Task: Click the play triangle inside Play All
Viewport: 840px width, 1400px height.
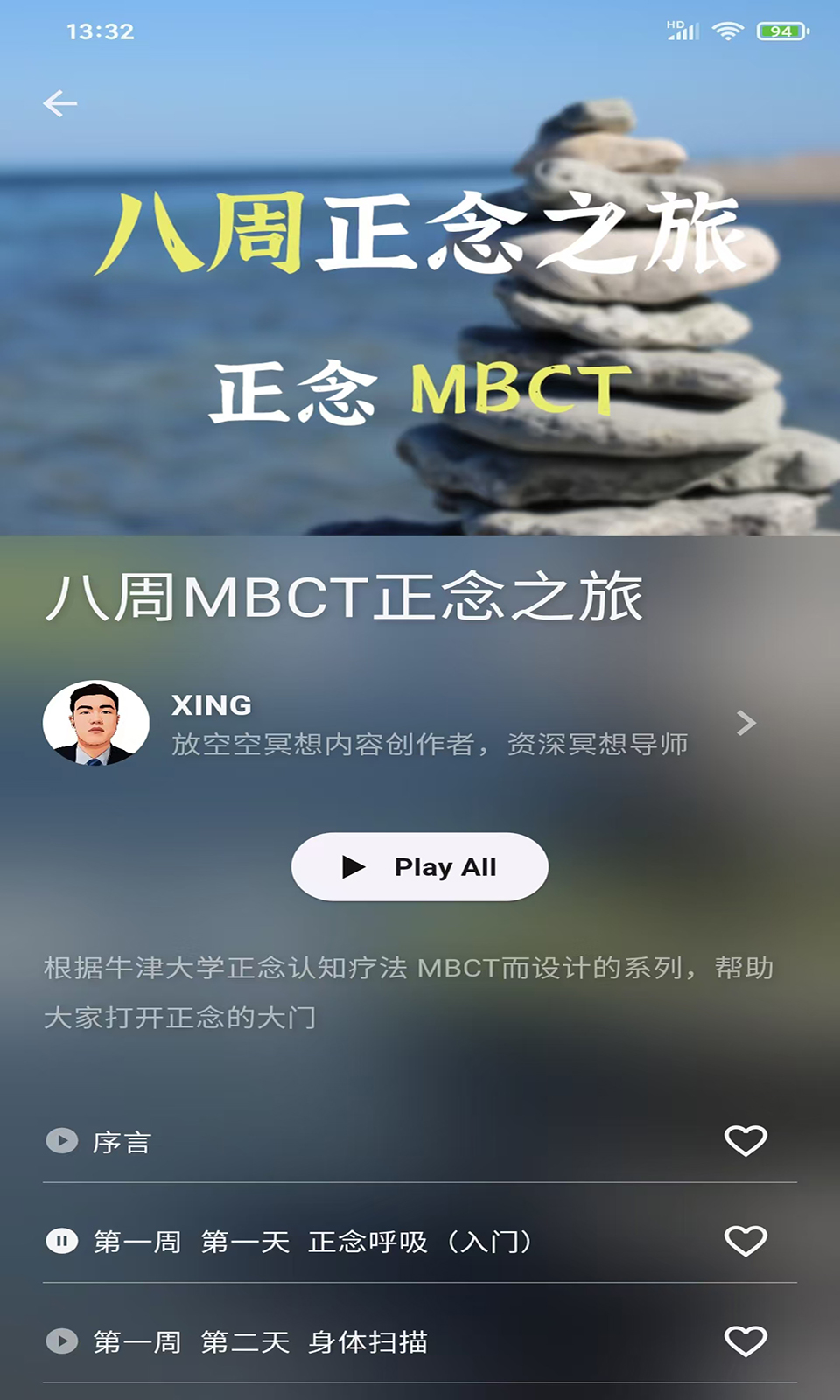Action: [x=353, y=867]
